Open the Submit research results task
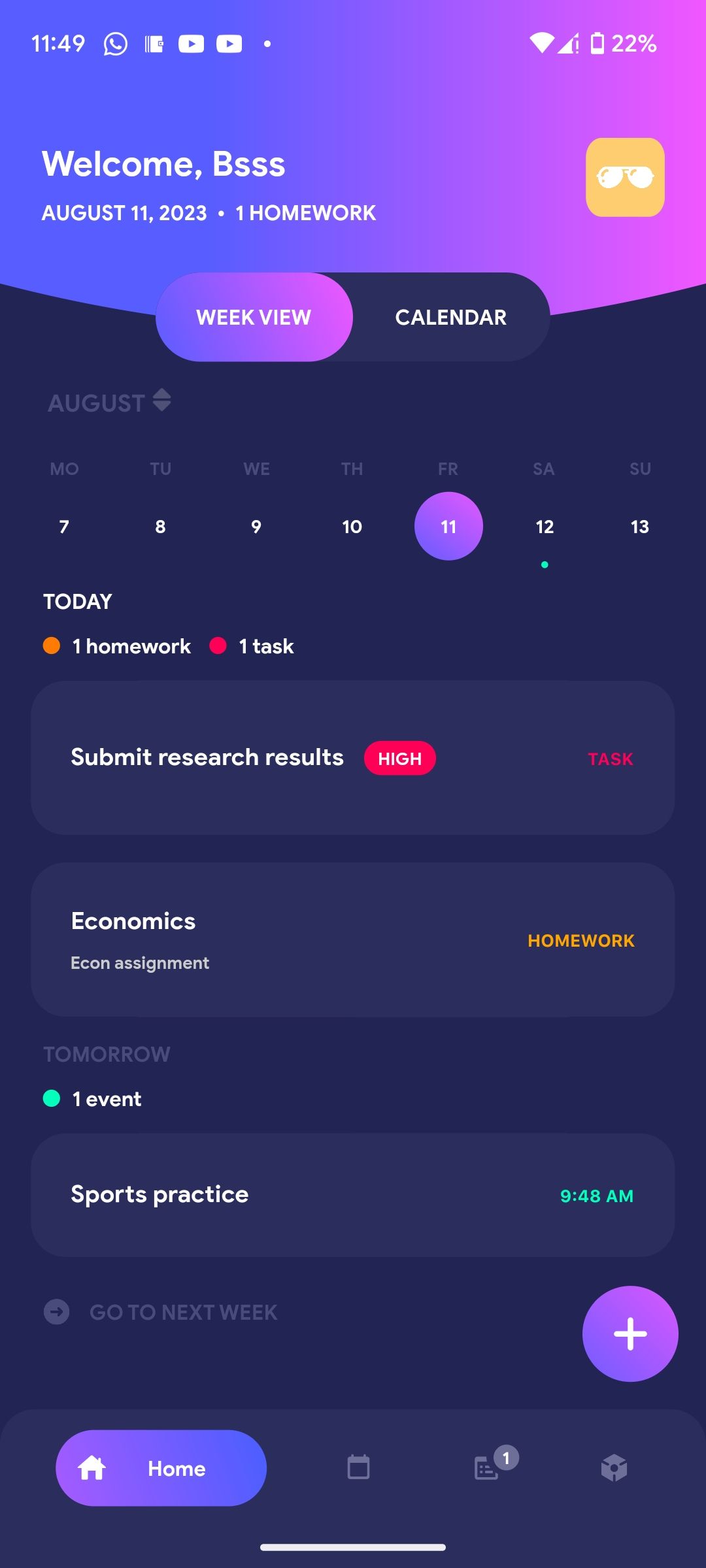Viewport: 706px width, 1568px height. click(x=352, y=758)
